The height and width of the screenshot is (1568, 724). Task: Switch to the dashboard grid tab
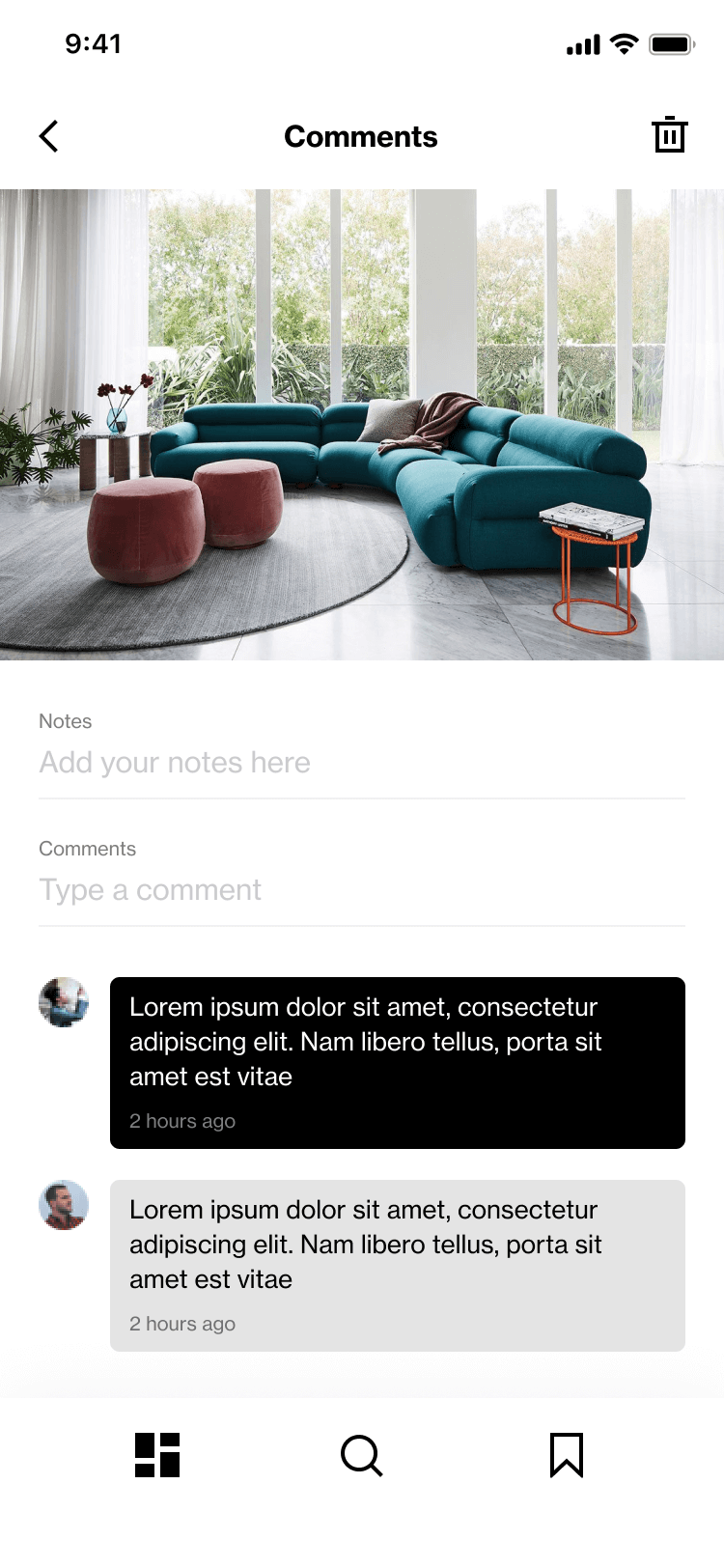click(x=157, y=1455)
